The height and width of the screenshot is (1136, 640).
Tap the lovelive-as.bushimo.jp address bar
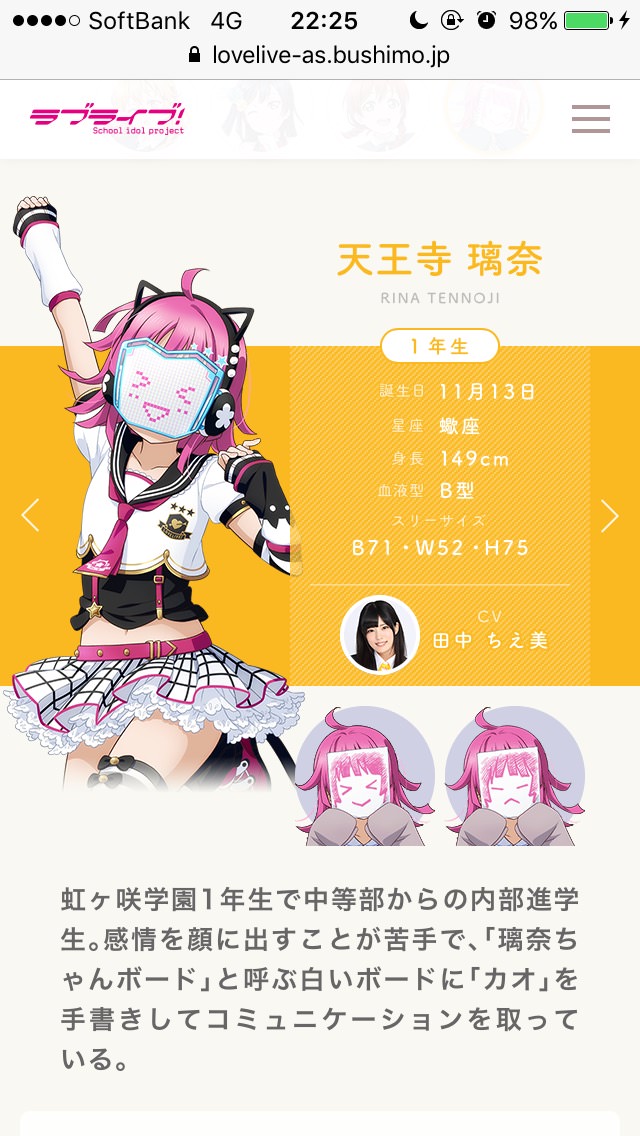pyautogui.click(x=320, y=55)
